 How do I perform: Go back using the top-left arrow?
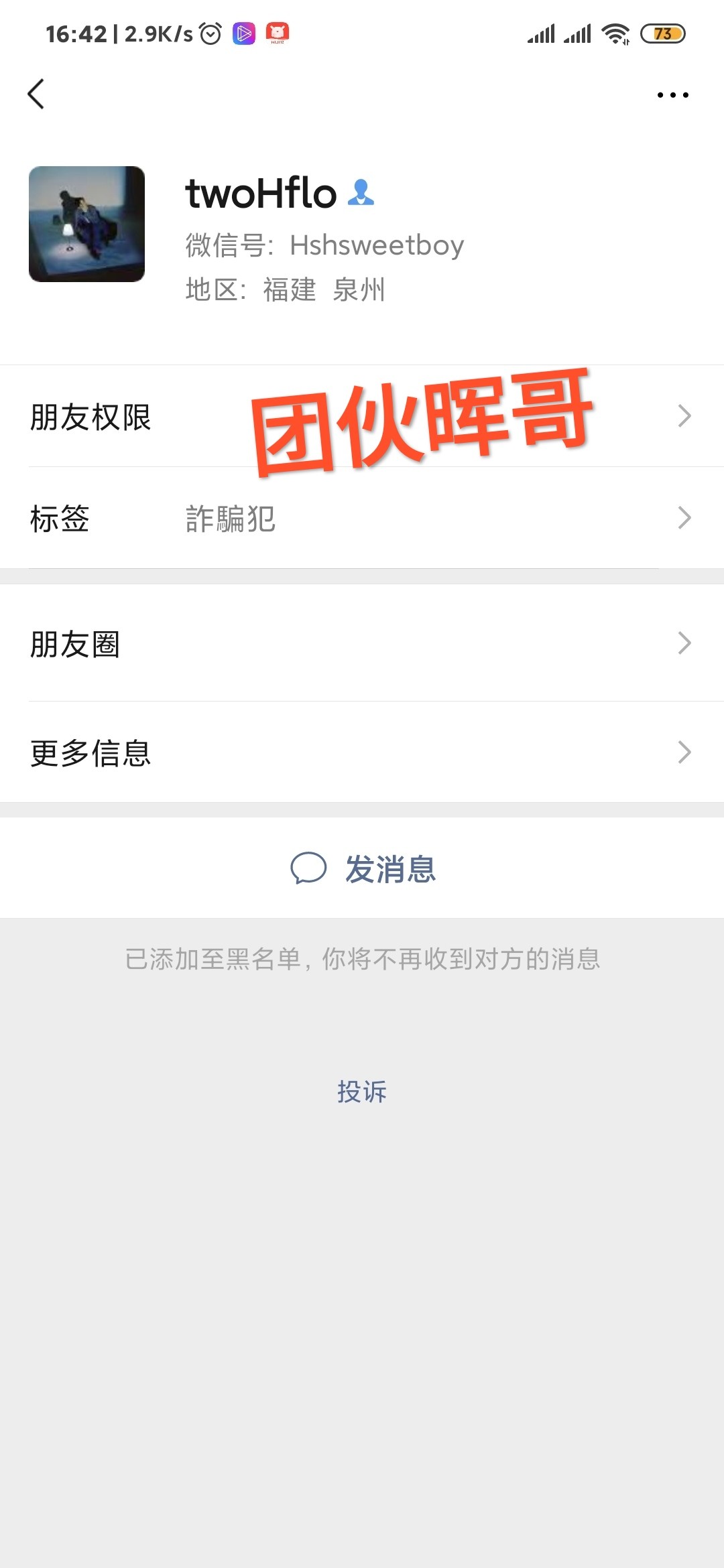36,94
